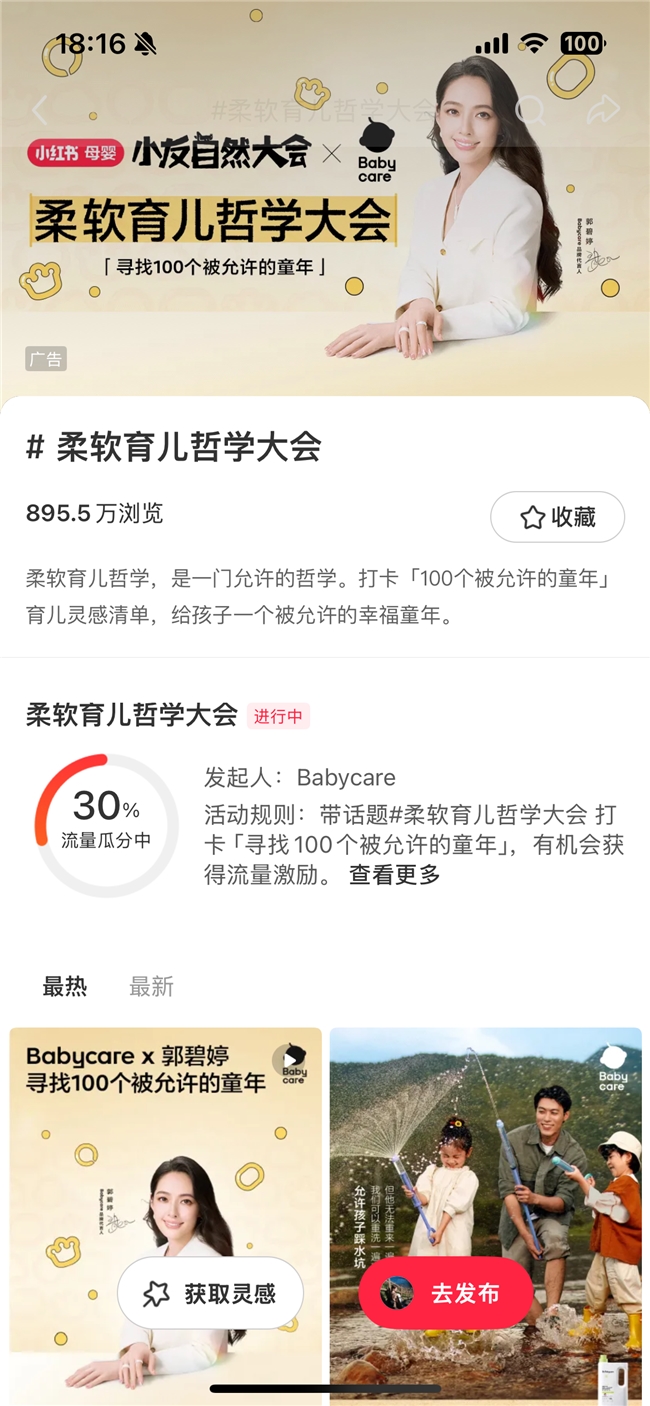The height and width of the screenshot is (1406, 650).
Task: Tap the 获取灵感 button
Action: click(x=211, y=1293)
